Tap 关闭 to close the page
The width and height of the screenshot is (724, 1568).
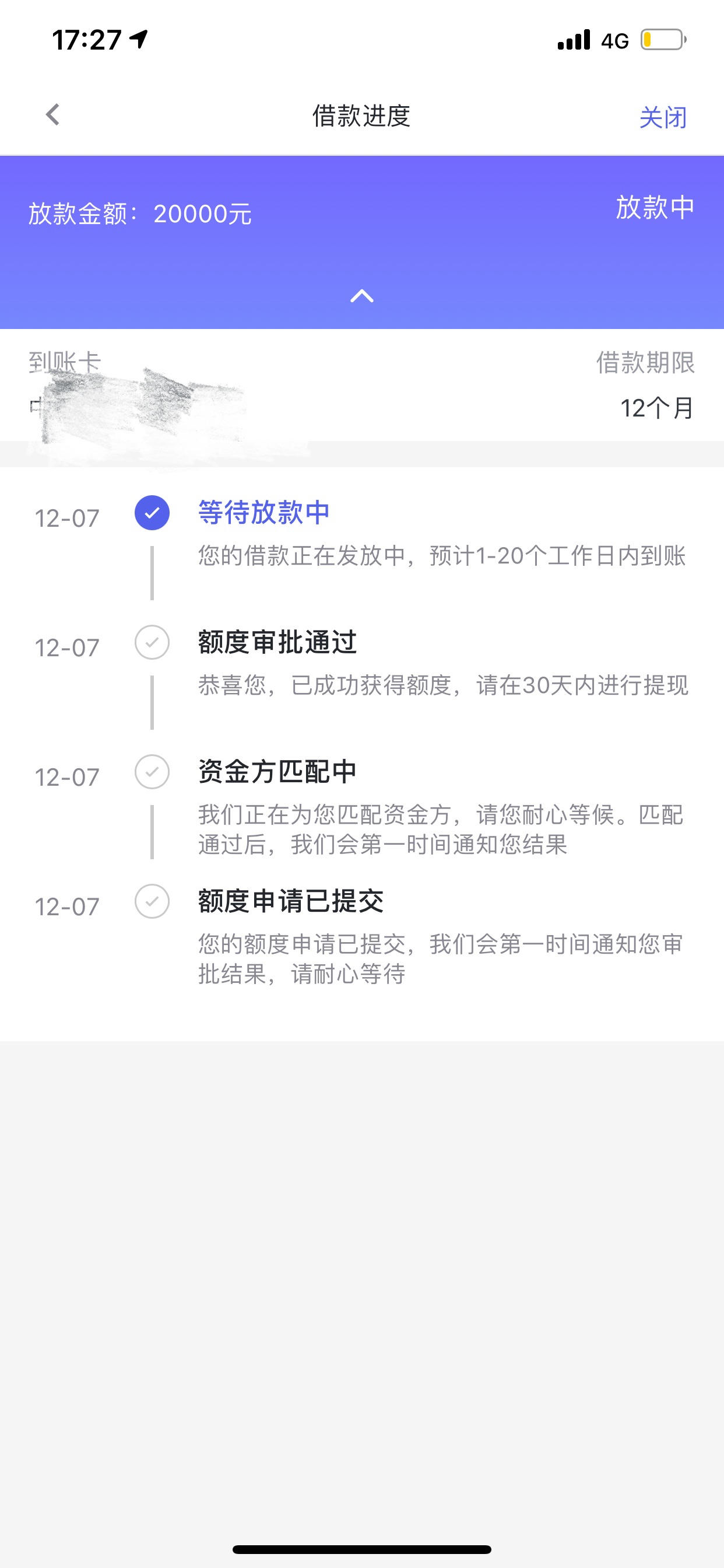tap(663, 117)
